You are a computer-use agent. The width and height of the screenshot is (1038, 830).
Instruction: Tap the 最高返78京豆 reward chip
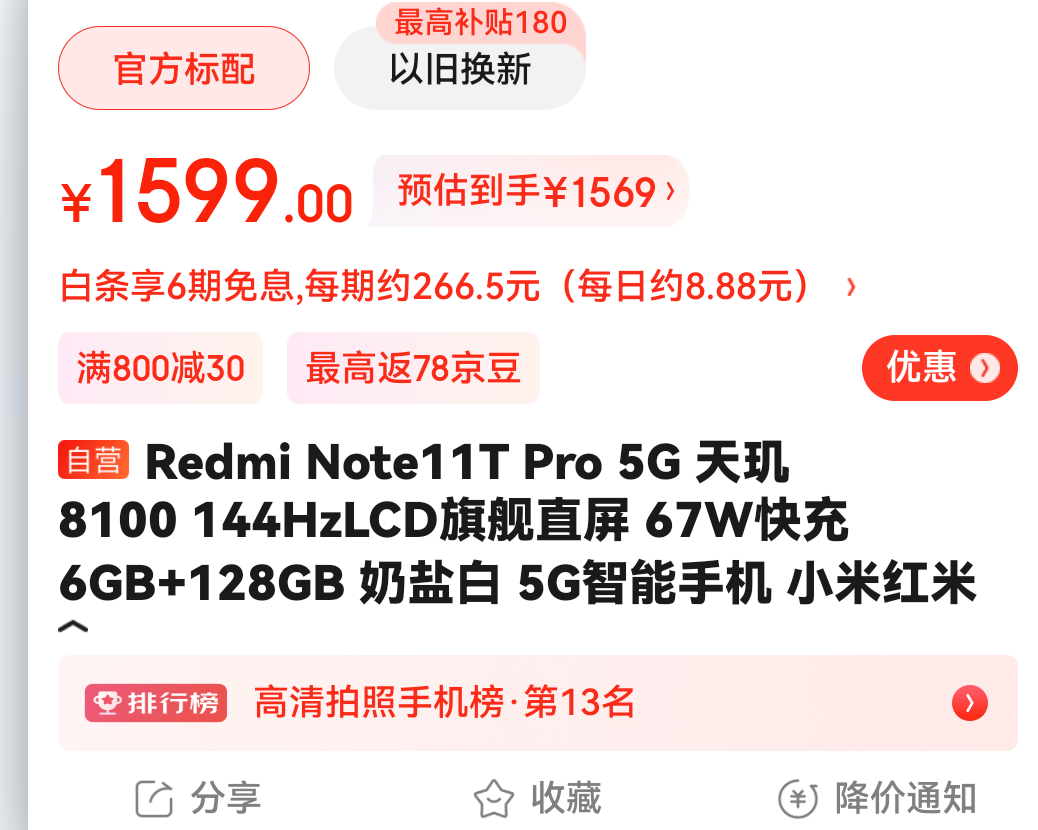click(413, 368)
